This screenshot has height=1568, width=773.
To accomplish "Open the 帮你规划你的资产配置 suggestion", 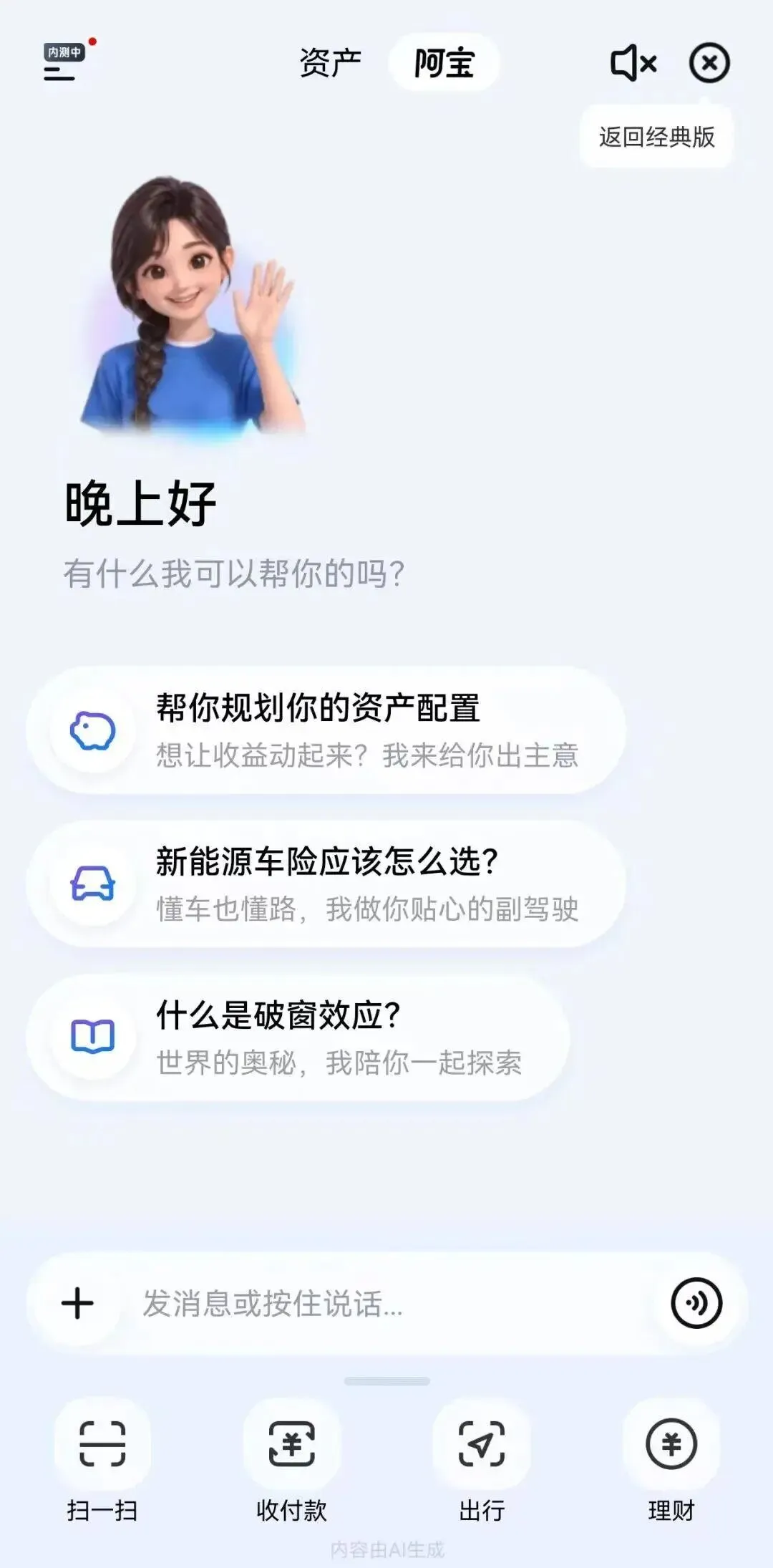I will (326, 730).
